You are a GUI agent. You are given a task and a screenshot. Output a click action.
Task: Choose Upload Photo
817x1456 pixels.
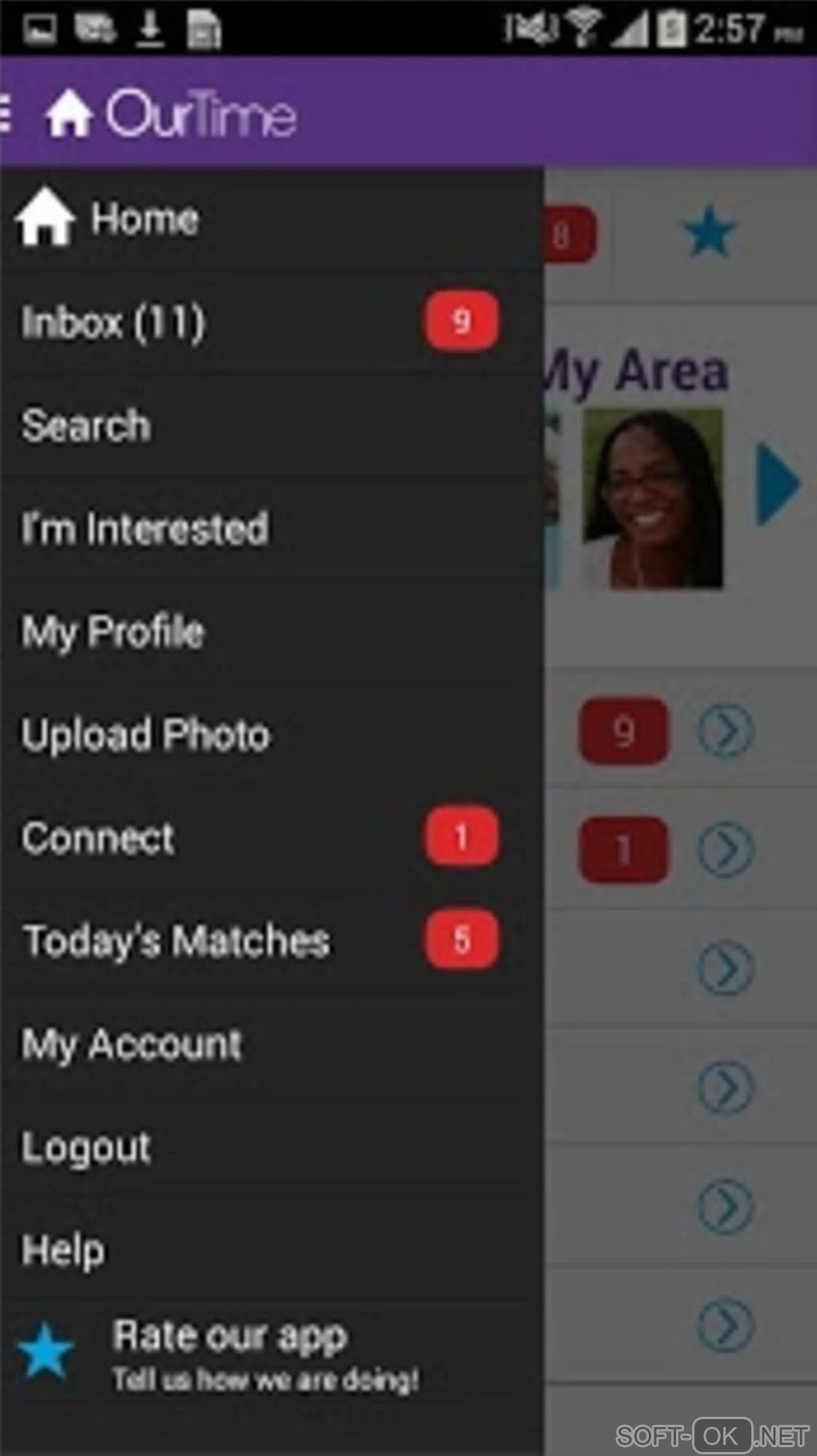tap(146, 735)
